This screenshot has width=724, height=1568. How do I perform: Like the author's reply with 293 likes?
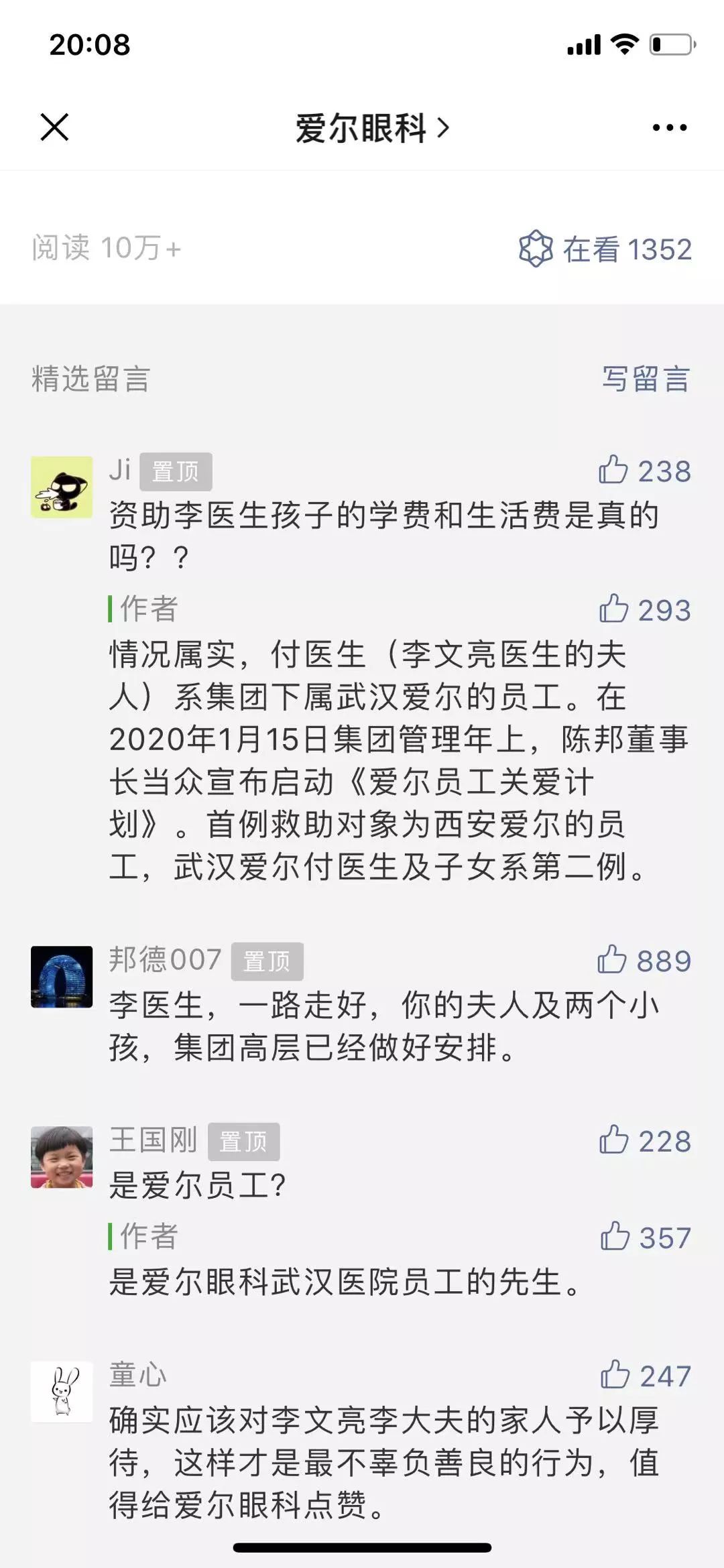[644, 609]
